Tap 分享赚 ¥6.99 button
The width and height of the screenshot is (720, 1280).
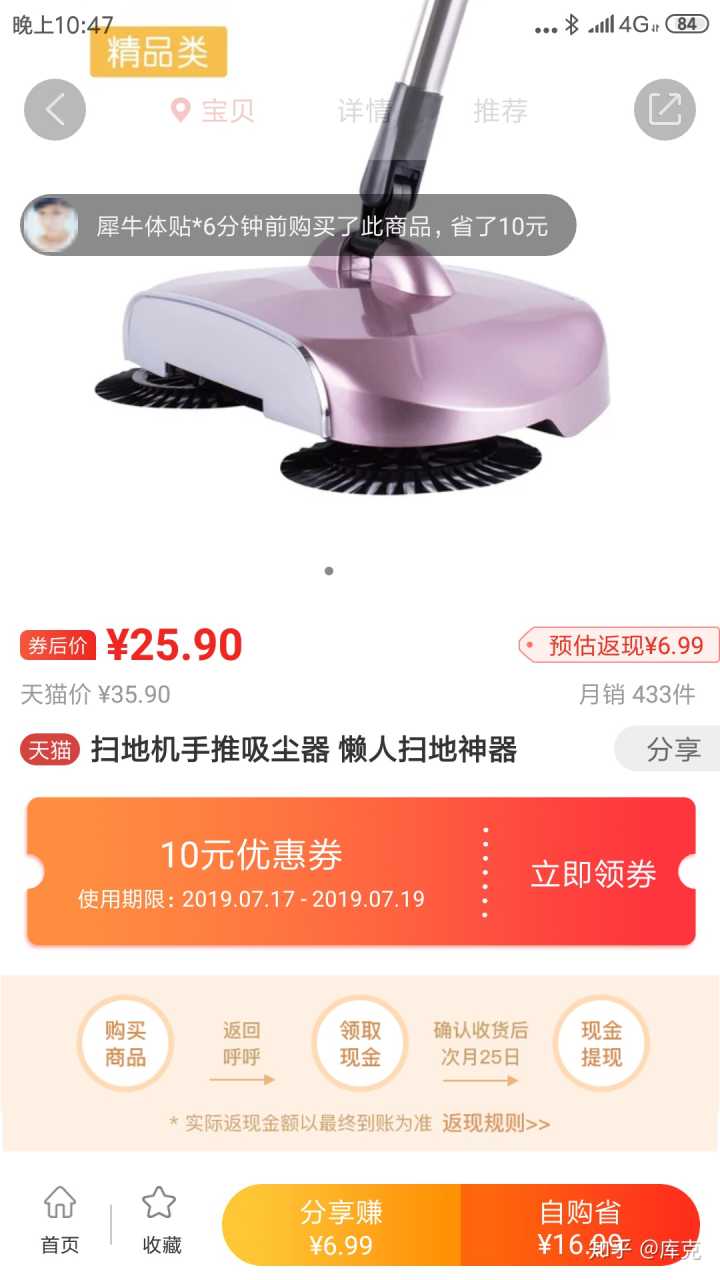tap(341, 1226)
